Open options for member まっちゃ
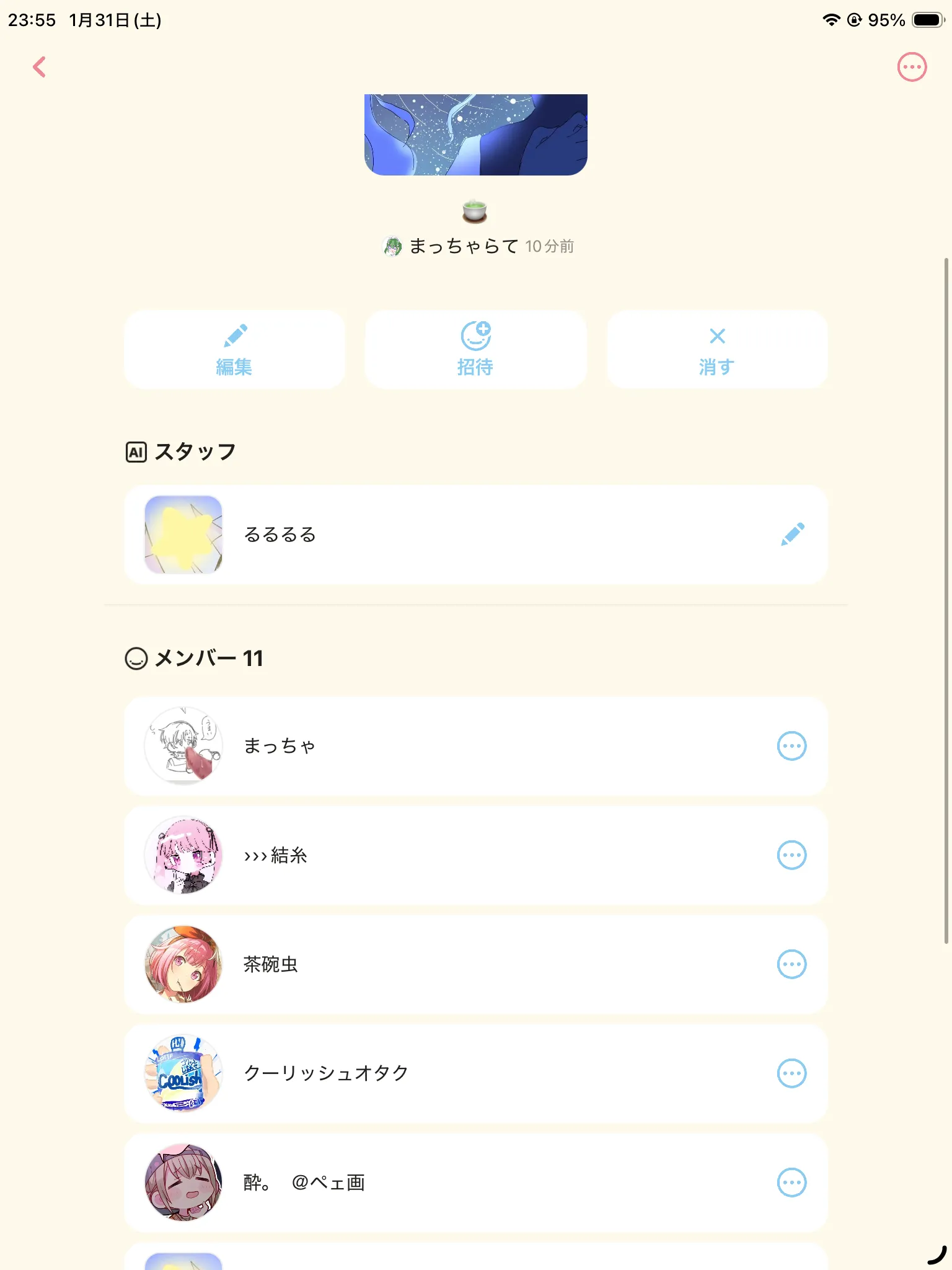This screenshot has height=1270, width=952. click(791, 746)
